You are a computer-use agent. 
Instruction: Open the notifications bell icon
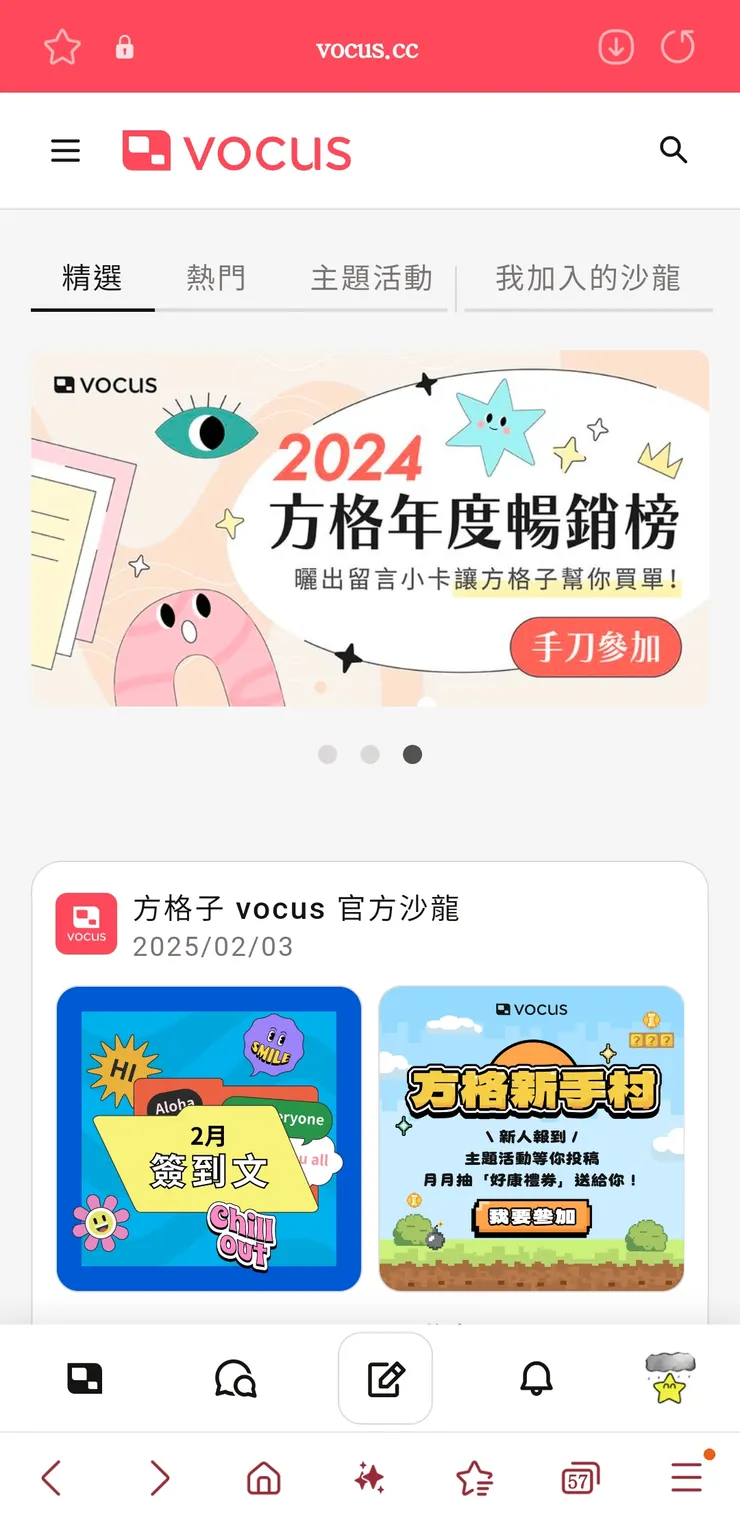tap(536, 1377)
